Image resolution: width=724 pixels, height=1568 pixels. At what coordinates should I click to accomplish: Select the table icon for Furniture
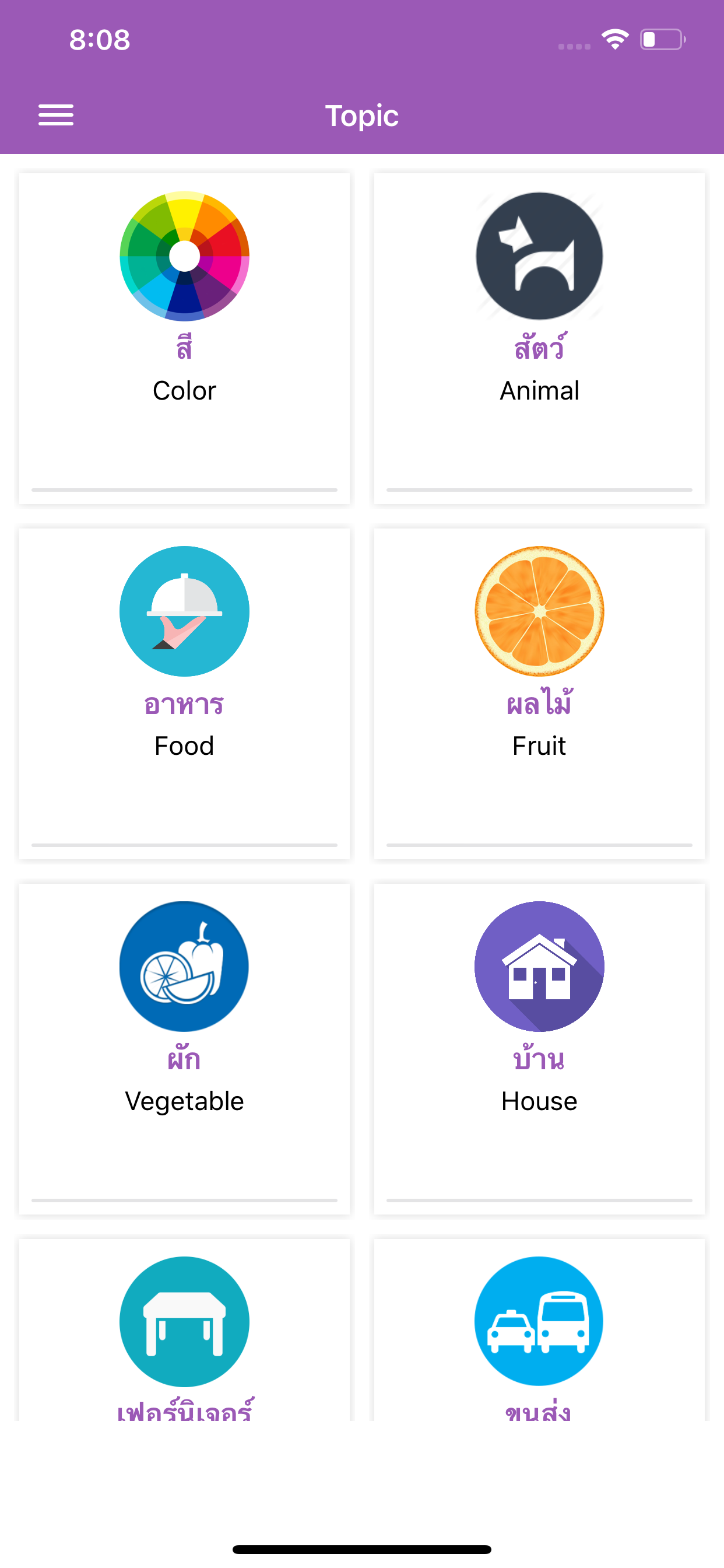[184, 1318]
